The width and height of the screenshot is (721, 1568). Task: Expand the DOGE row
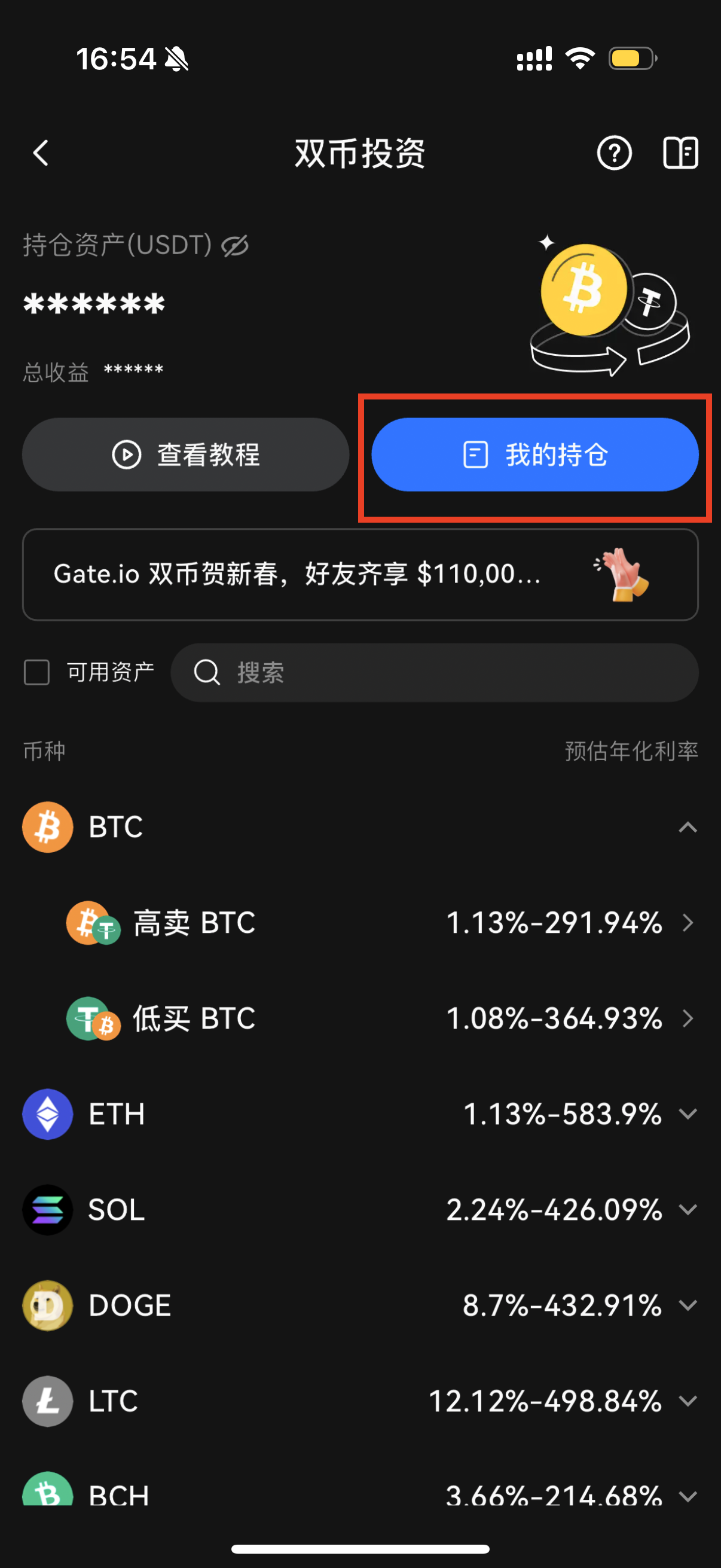(687, 1305)
